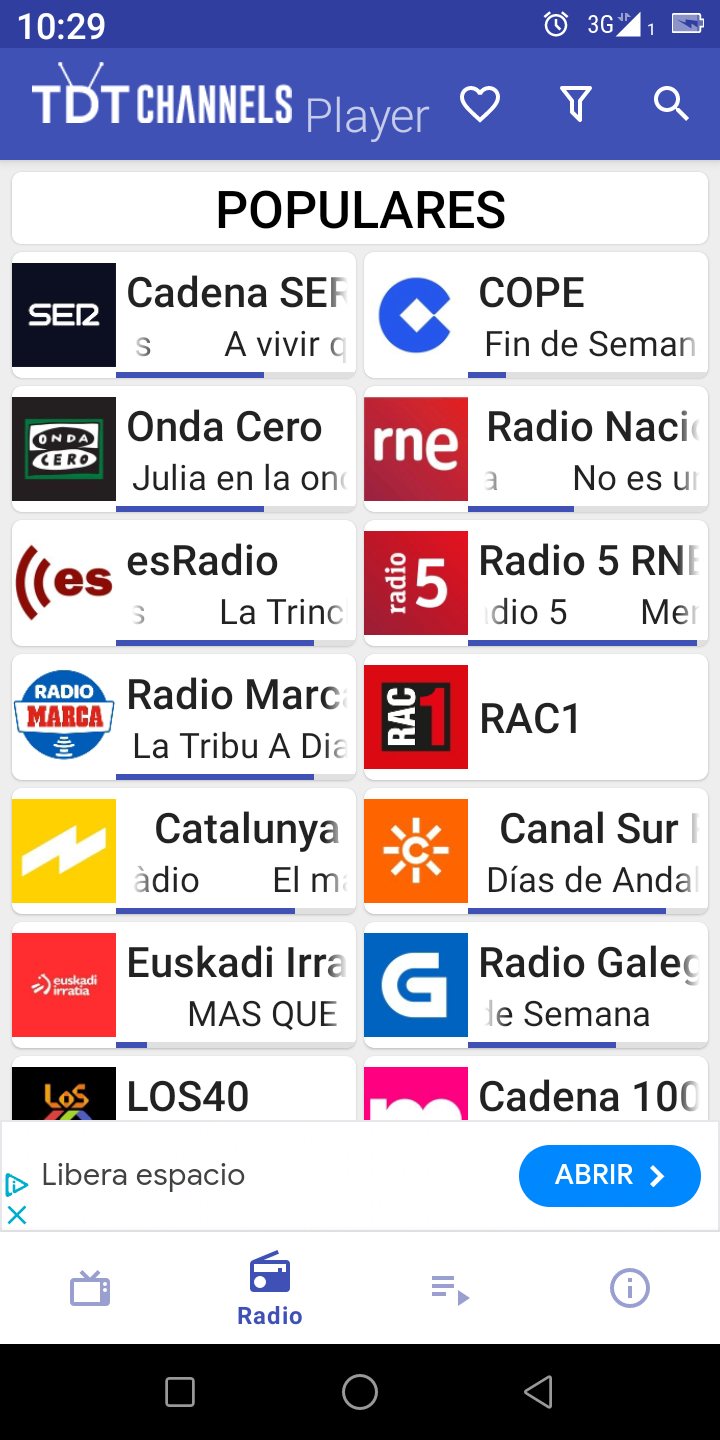Play Radio Marca station
This screenshot has height=1440, width=720.
[x=184, y=717]
